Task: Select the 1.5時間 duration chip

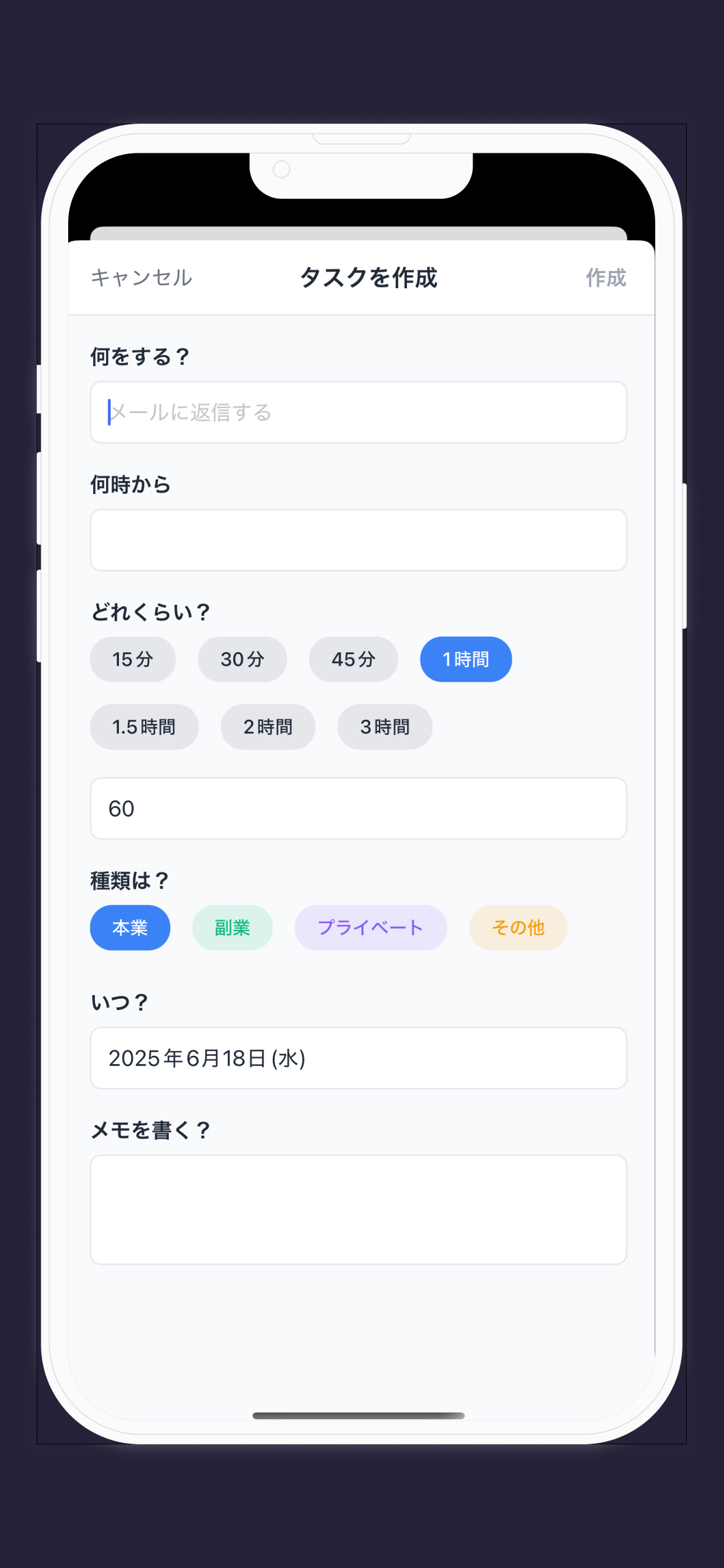Action: (x=144, y=727)
